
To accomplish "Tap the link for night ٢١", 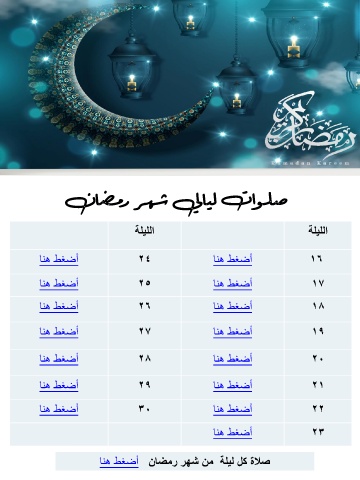I will pos(233,385).
